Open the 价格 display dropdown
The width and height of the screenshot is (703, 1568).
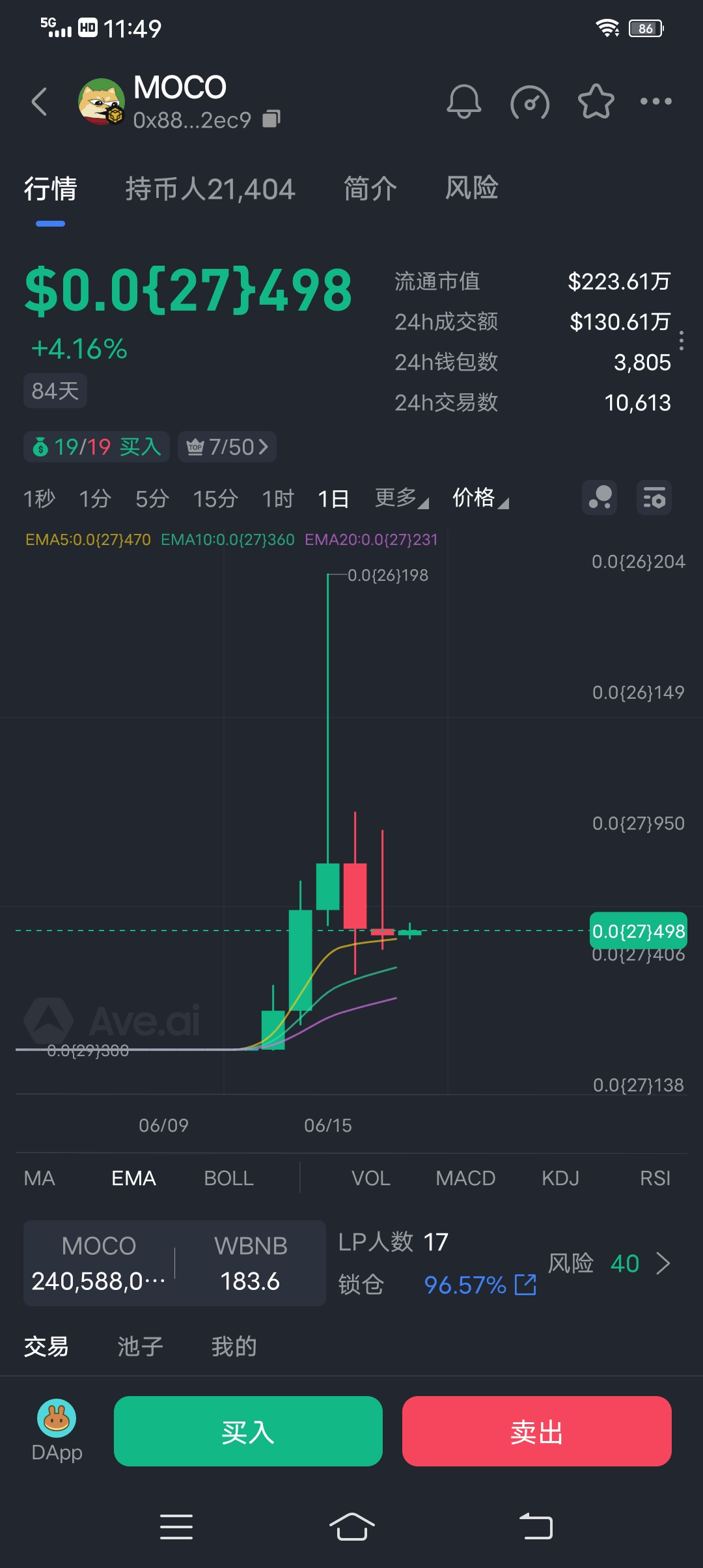pyautogui.click(x=480, y=499)
